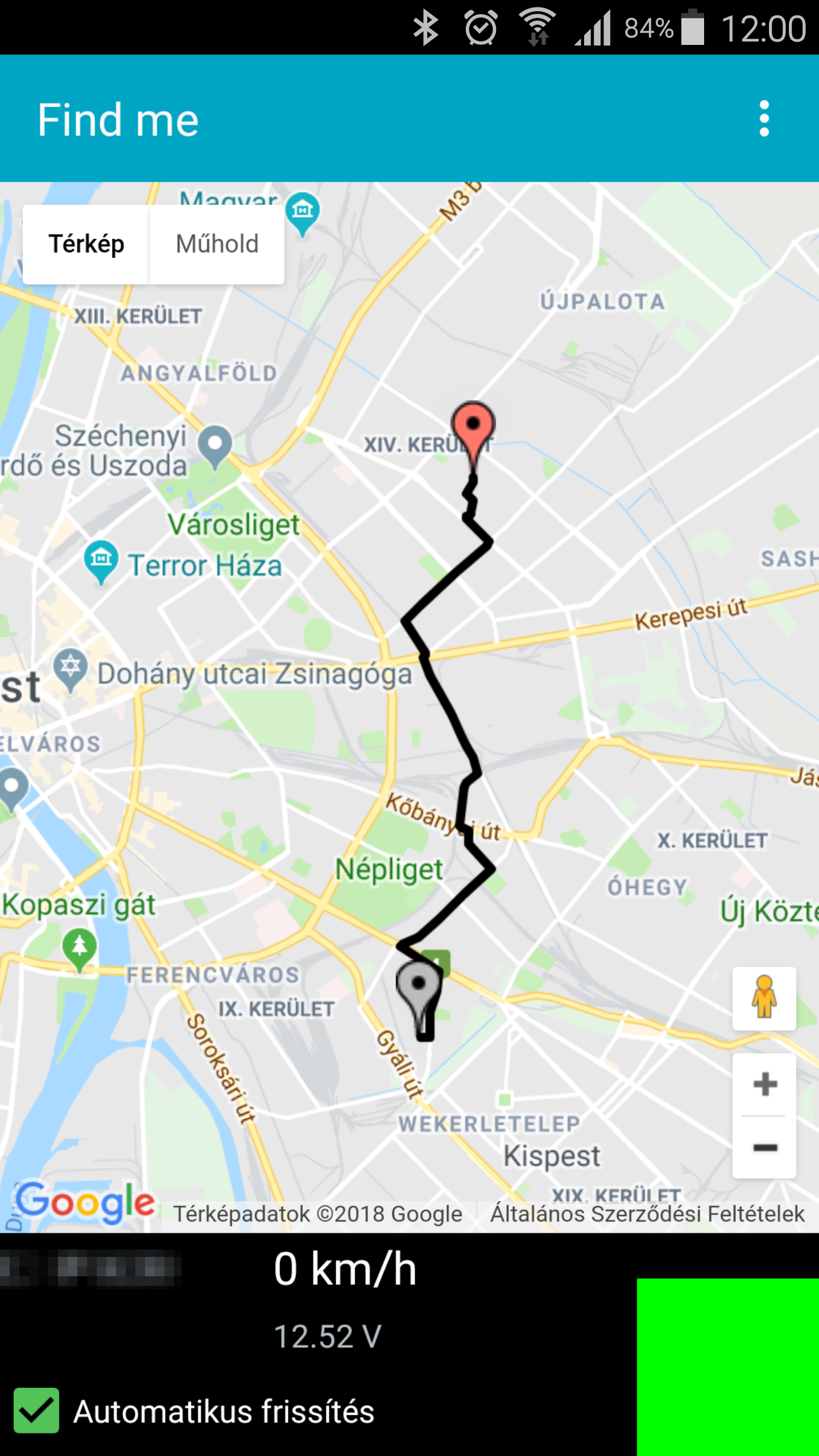
Task: Open the overflow menu
Action: 764,119
